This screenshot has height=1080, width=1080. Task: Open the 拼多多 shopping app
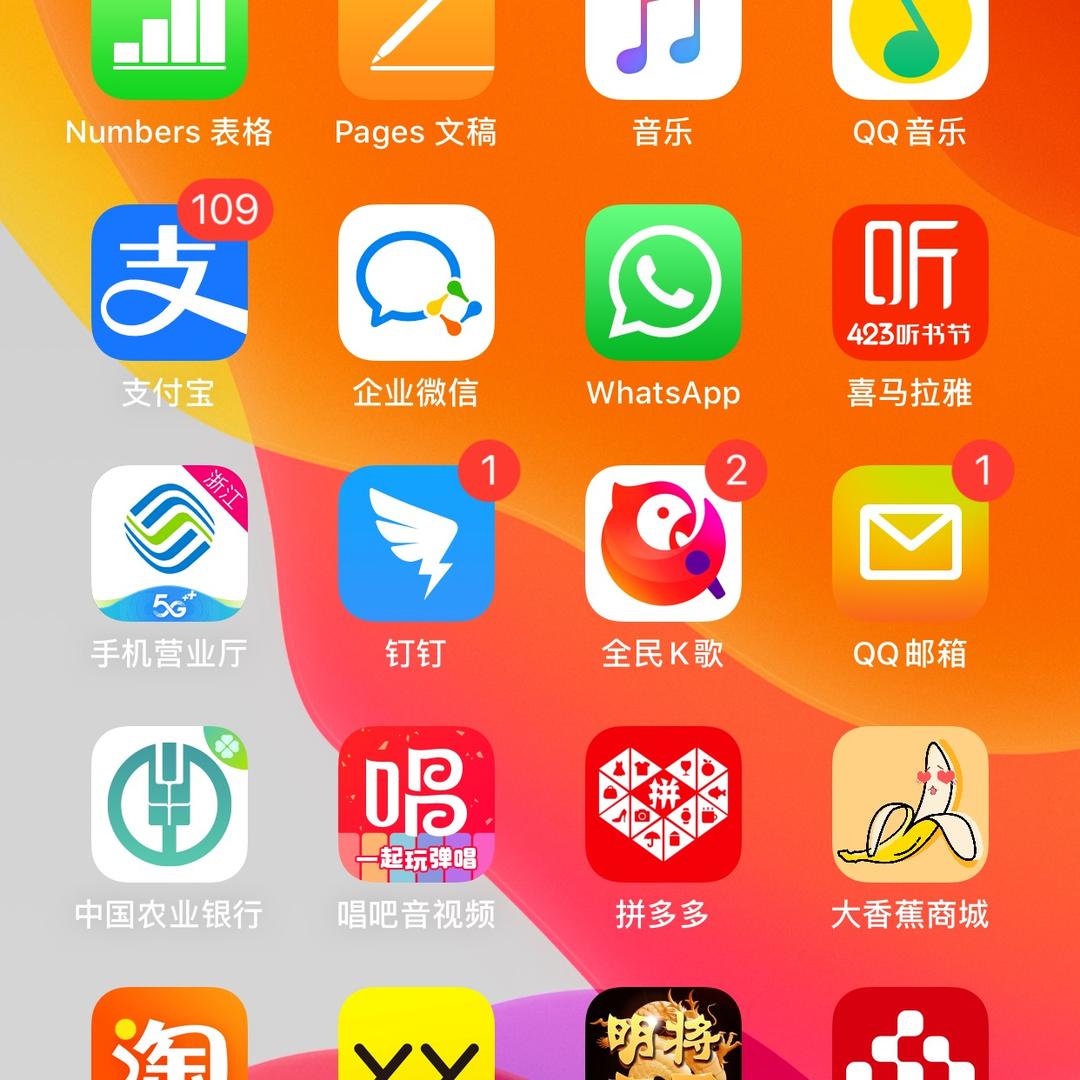pyautogui.click(x=663, y=804)
